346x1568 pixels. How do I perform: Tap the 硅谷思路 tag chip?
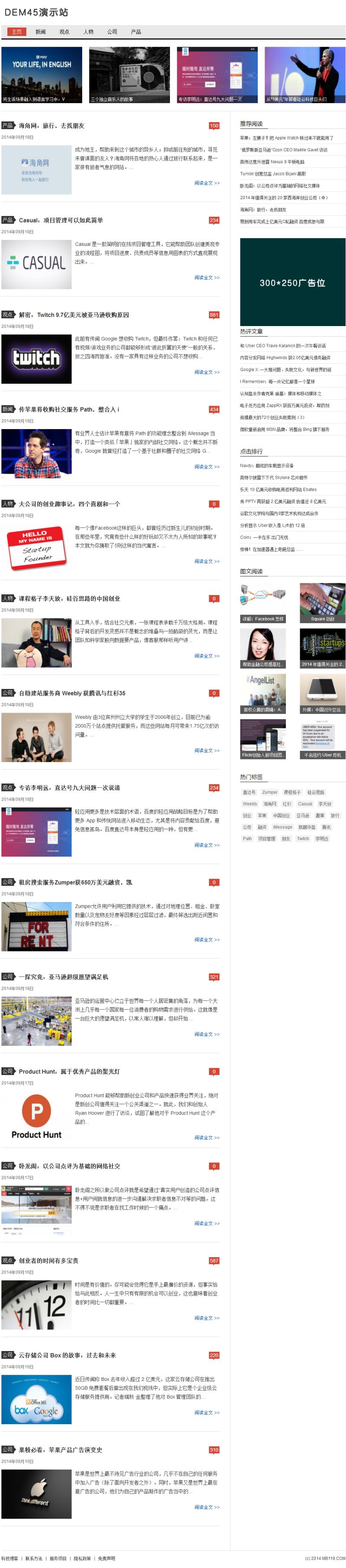tap(316, 792)
